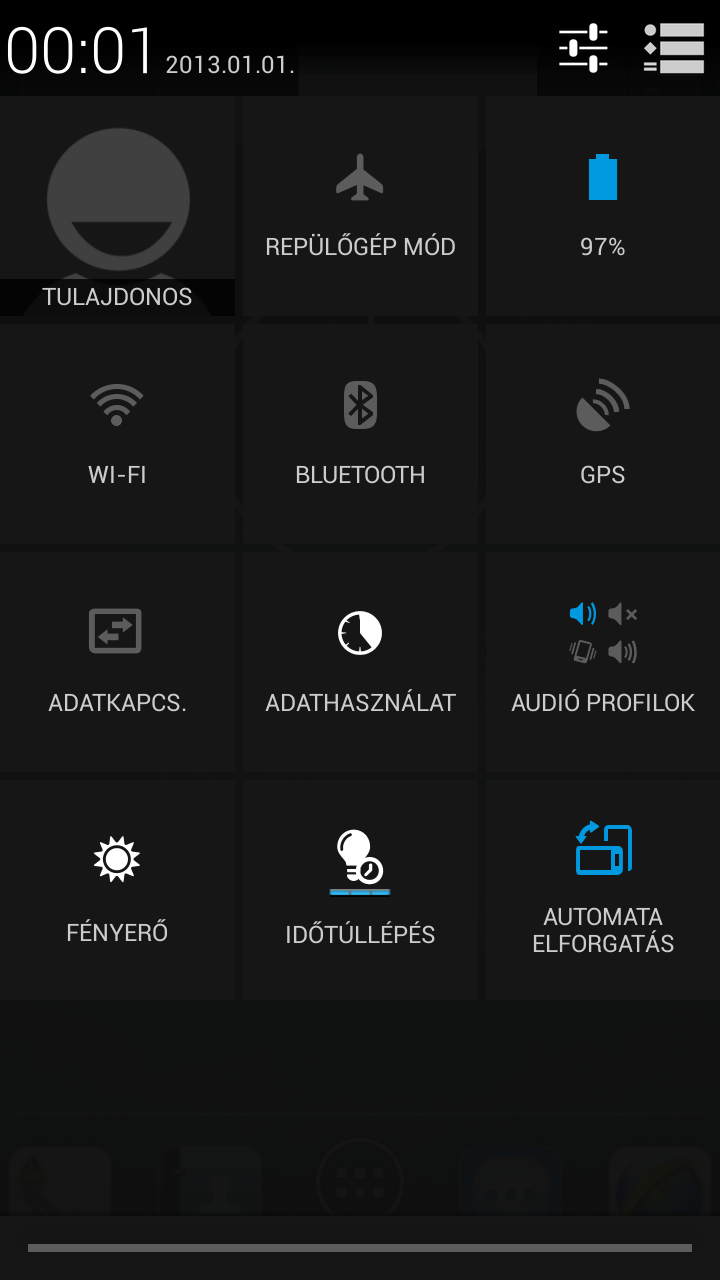Enable Bluetooth
The image size is (720, 1280).
tap(360, 434)
